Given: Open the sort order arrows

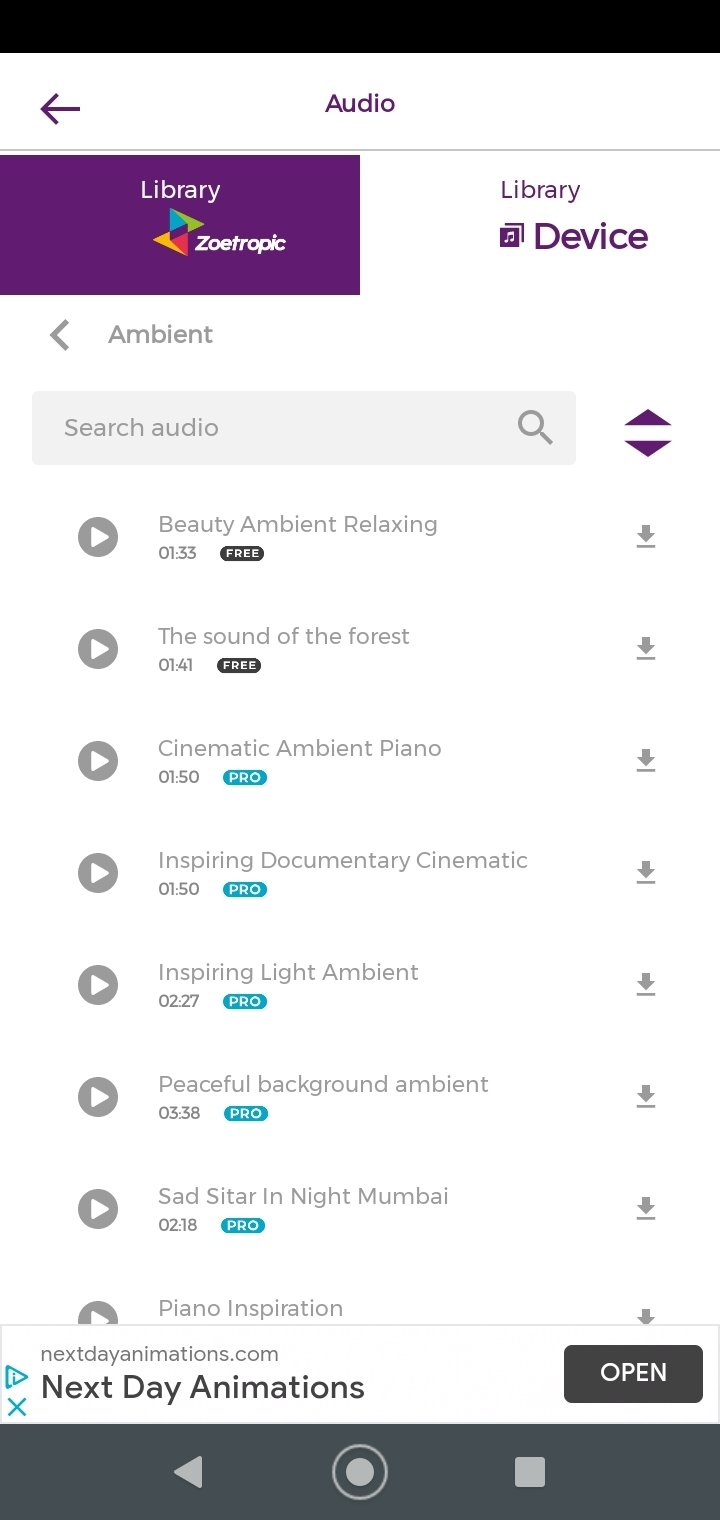Looking at the screenshot, I should (648, 433).
